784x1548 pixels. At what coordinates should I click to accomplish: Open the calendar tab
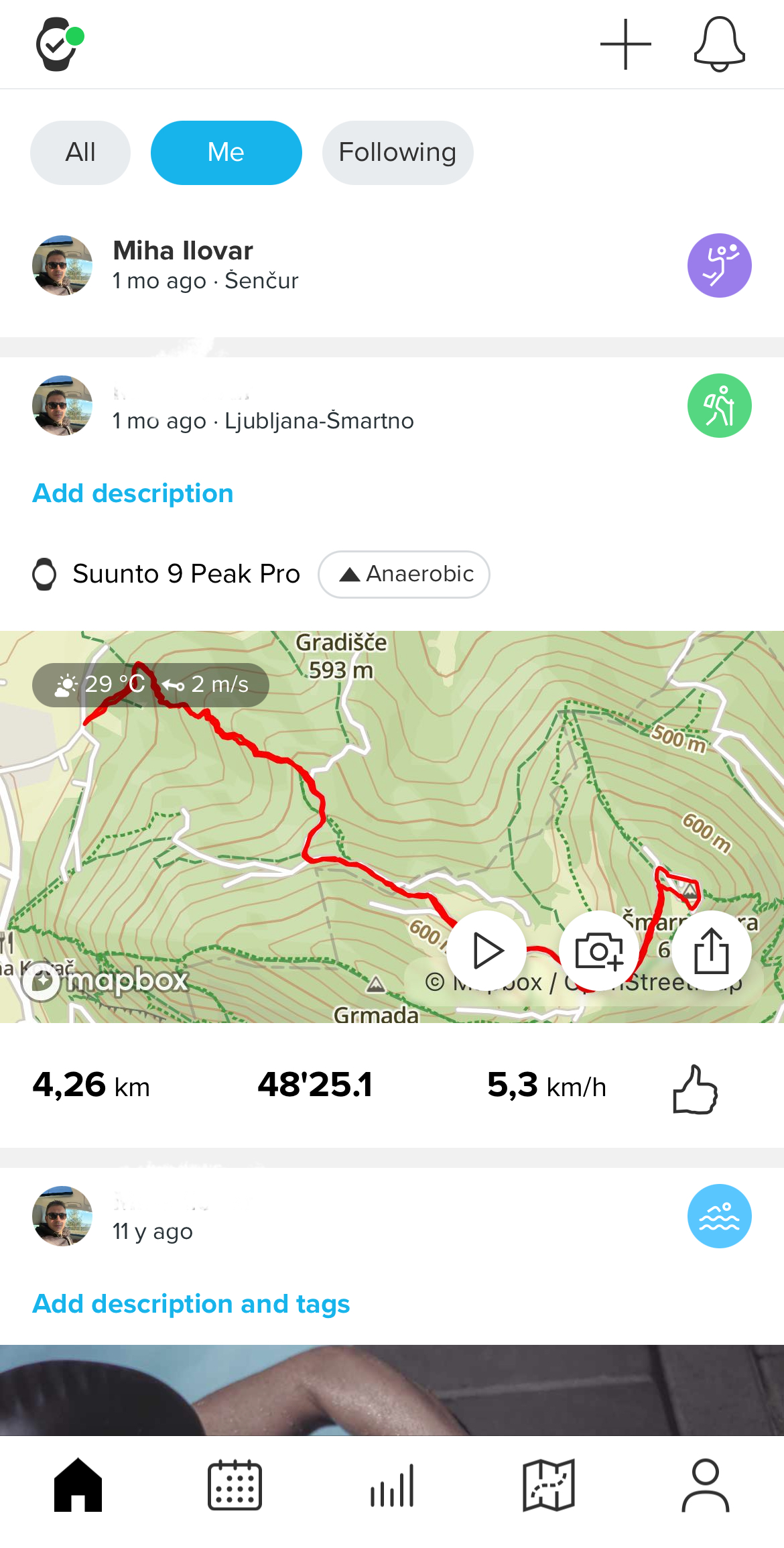pos(235,1486)
